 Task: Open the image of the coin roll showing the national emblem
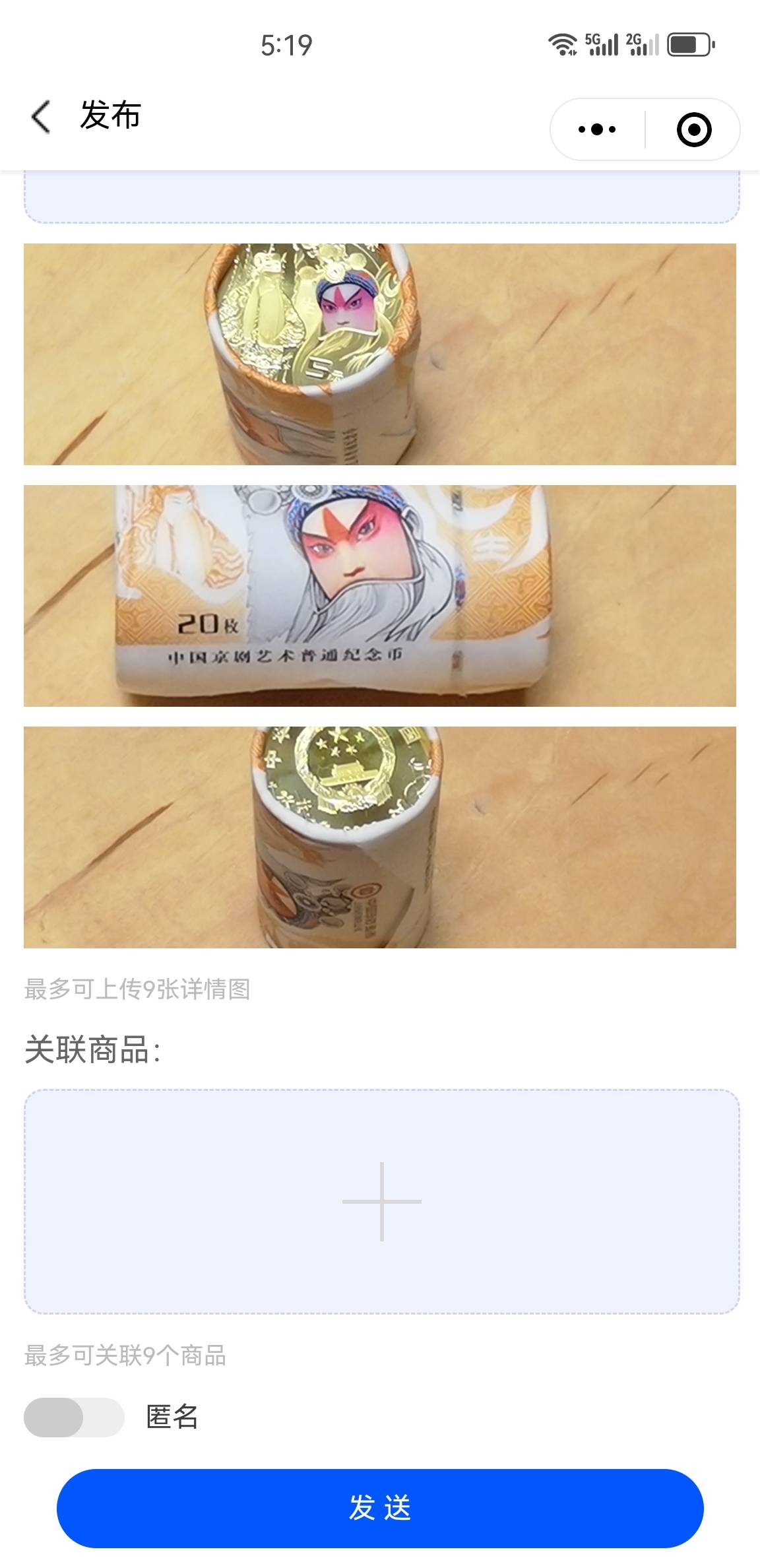379,837
